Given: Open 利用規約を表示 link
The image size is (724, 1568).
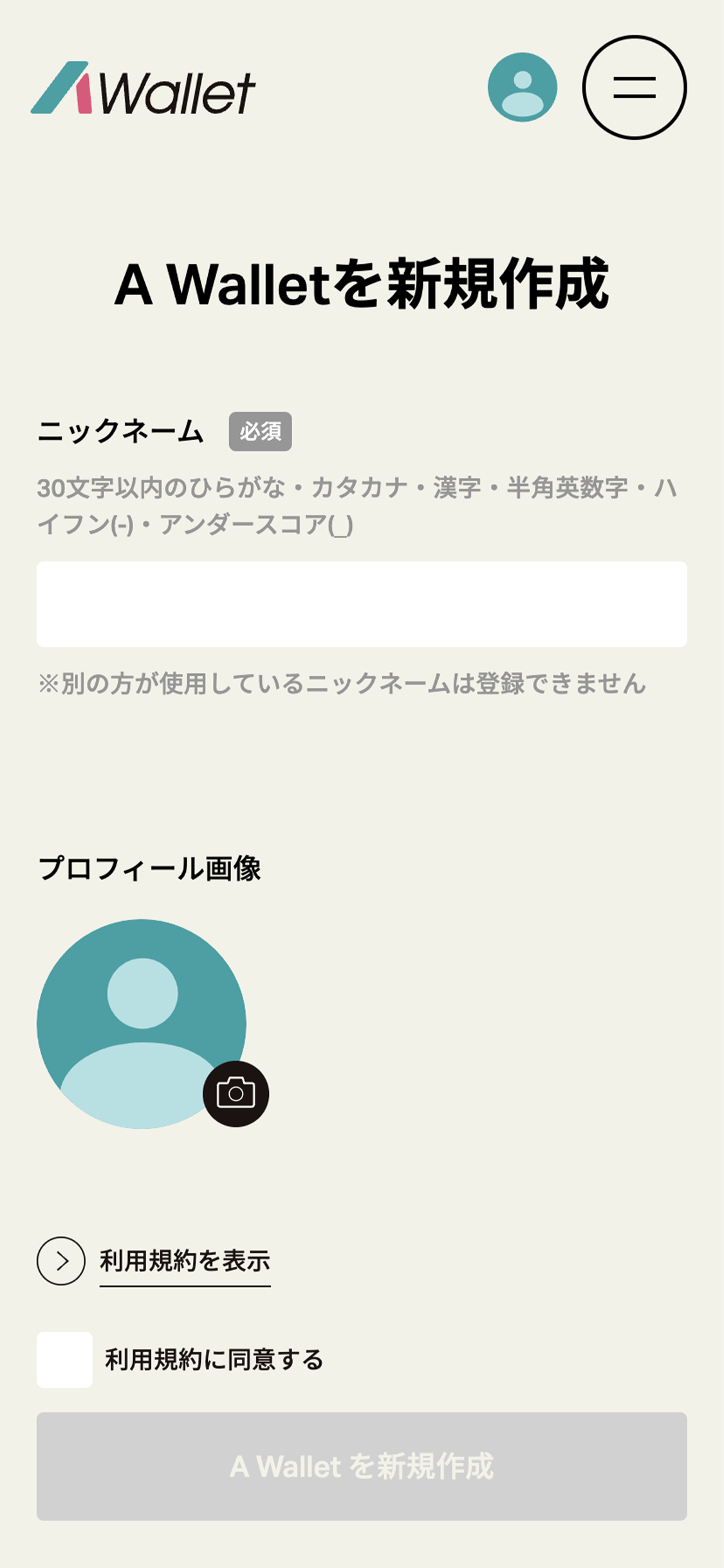Looking at the screenshot, I should click(x=184, y=1260).
